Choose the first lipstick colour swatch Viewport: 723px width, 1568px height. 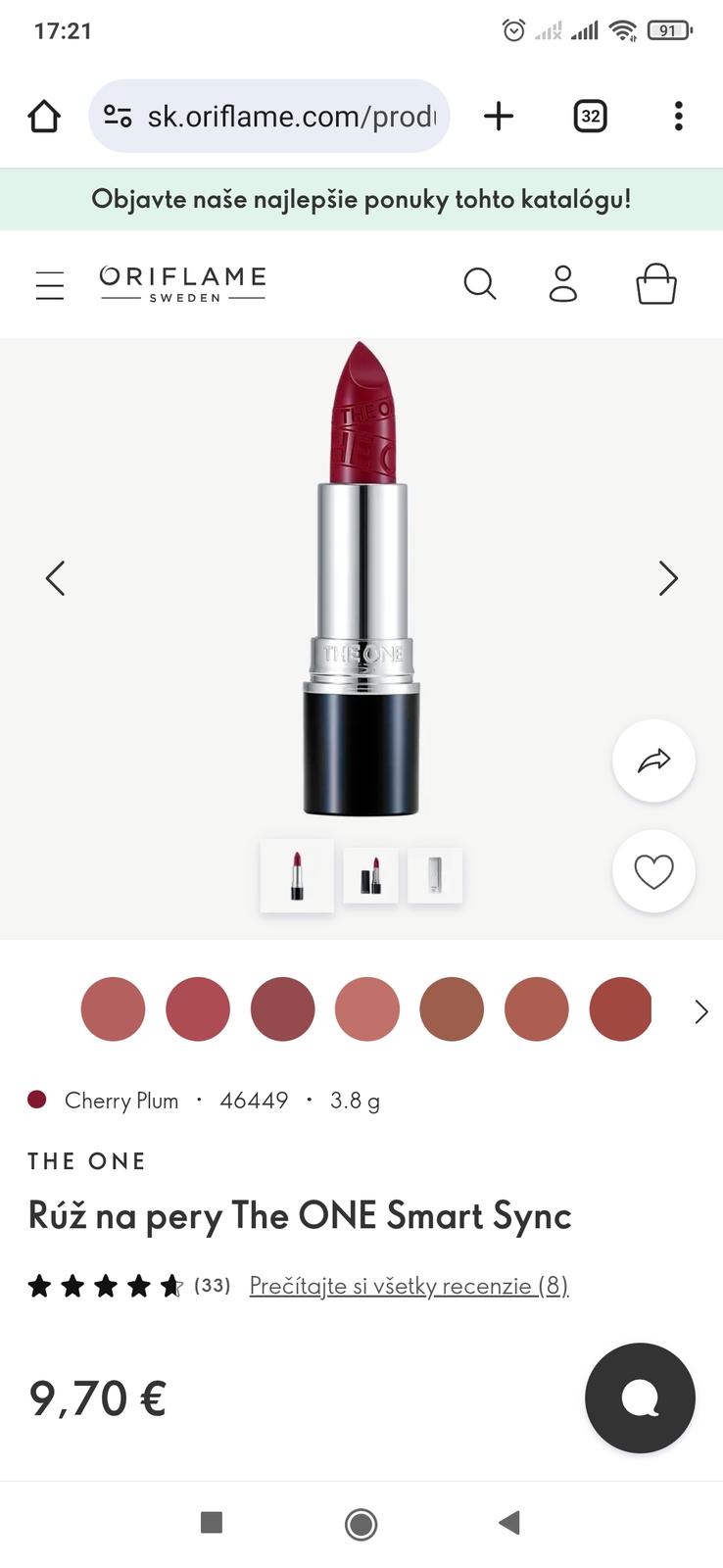114,1008
